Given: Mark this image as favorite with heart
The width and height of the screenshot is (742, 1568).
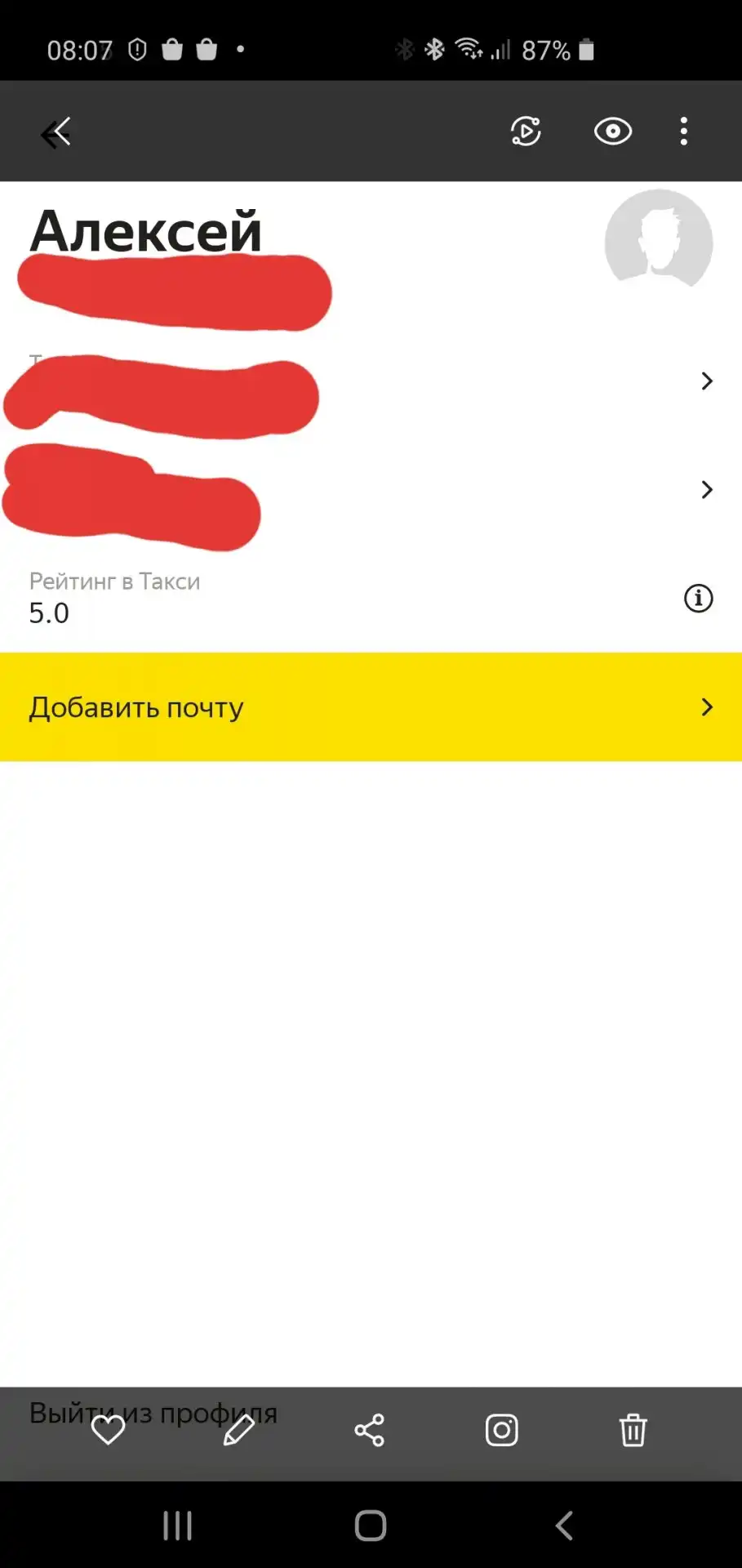Looking at the screenshot, I should click(108, 1430).
